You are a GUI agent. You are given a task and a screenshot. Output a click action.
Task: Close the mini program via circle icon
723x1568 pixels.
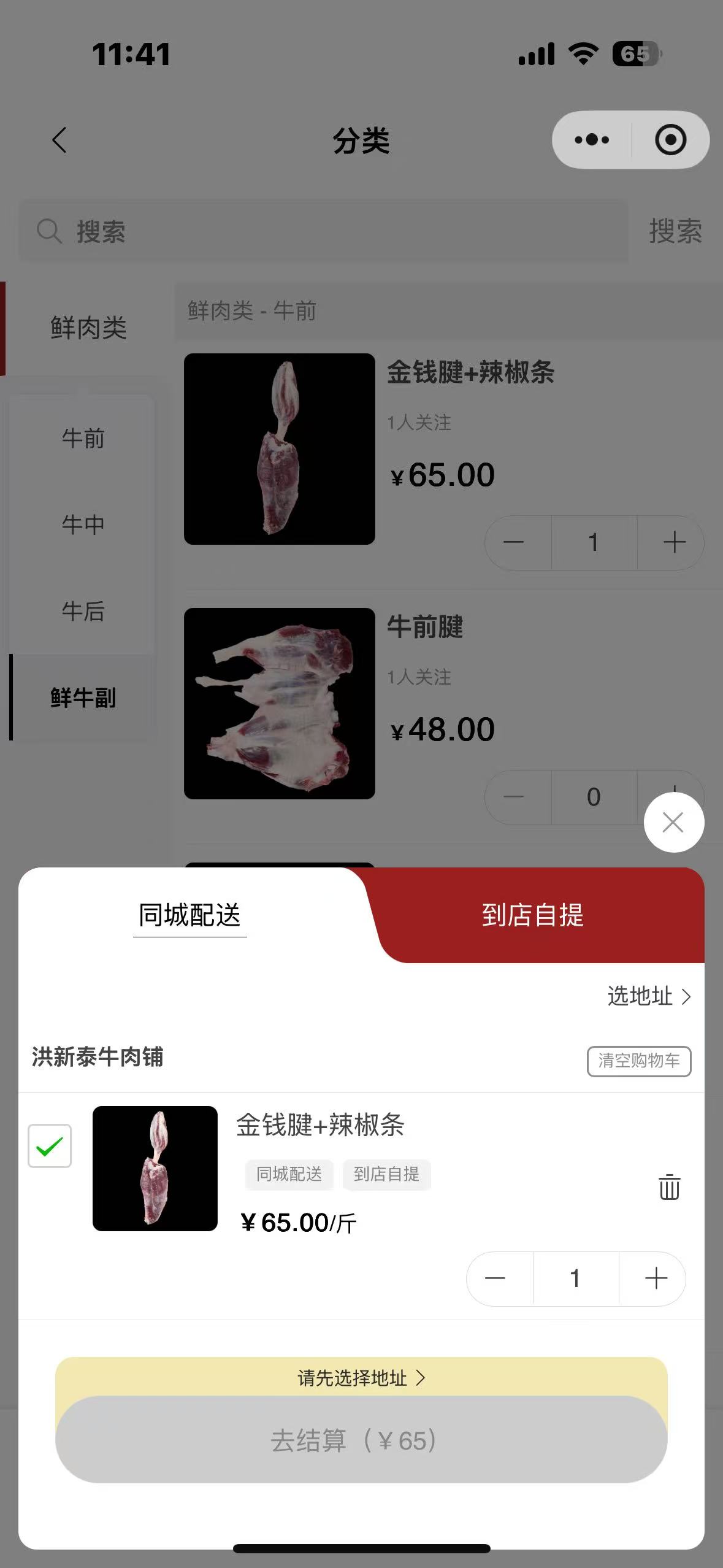click(670, 140)
